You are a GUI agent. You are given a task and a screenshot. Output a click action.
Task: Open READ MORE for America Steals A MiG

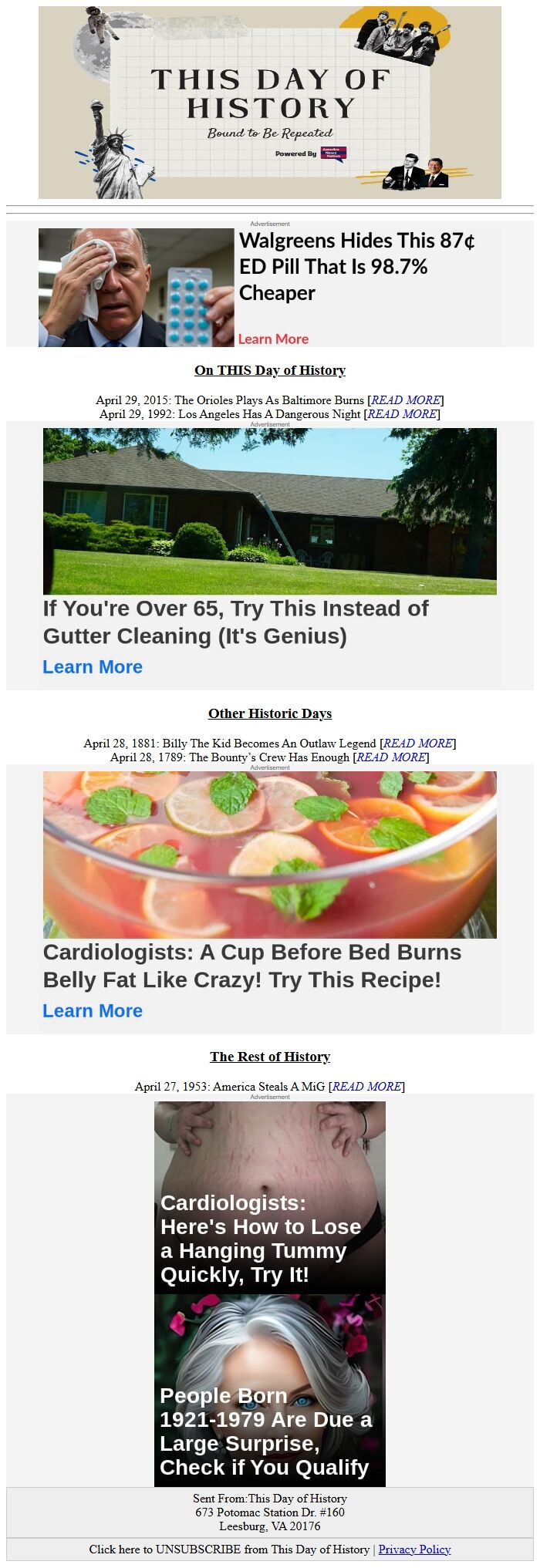click(x=367, y=1087)
